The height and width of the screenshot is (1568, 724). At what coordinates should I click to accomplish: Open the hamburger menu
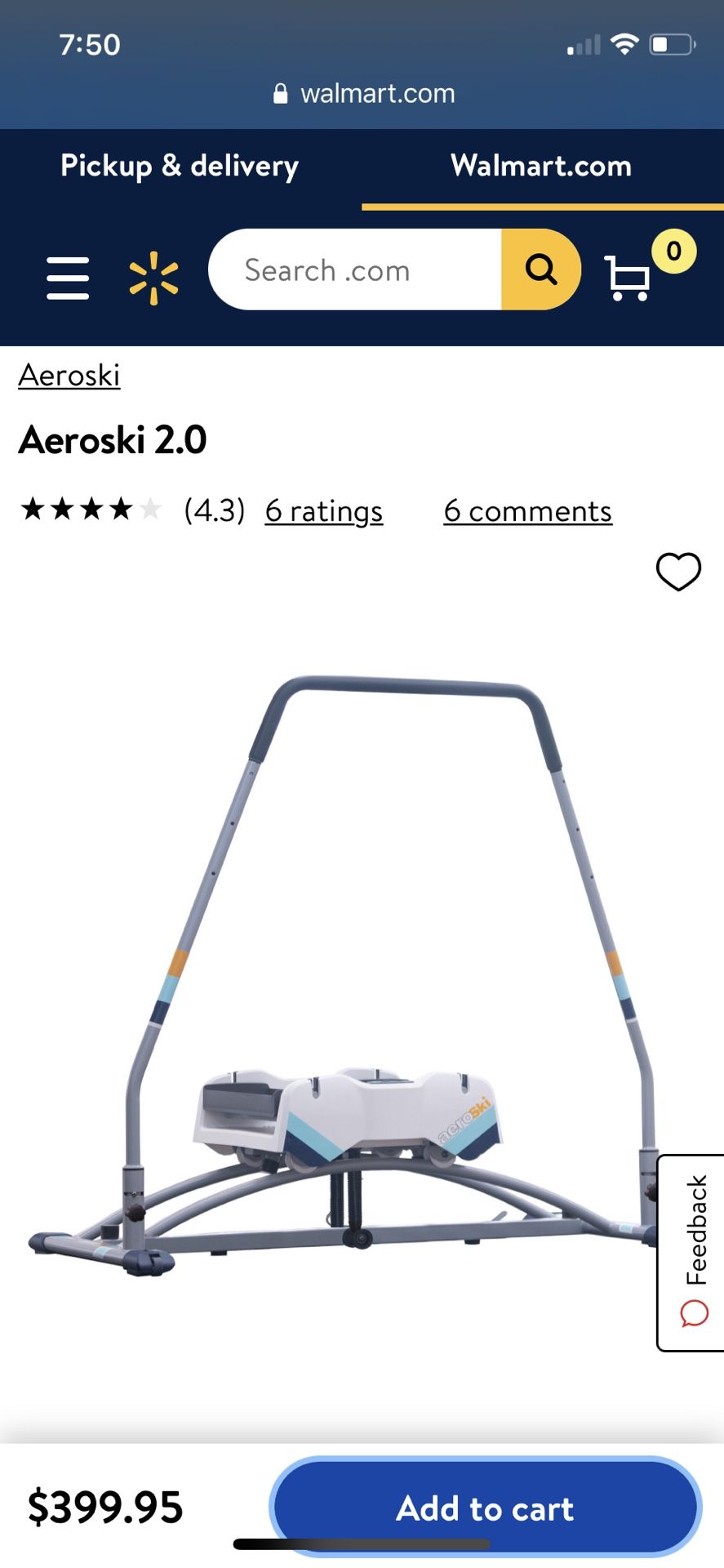coord(68,278)
